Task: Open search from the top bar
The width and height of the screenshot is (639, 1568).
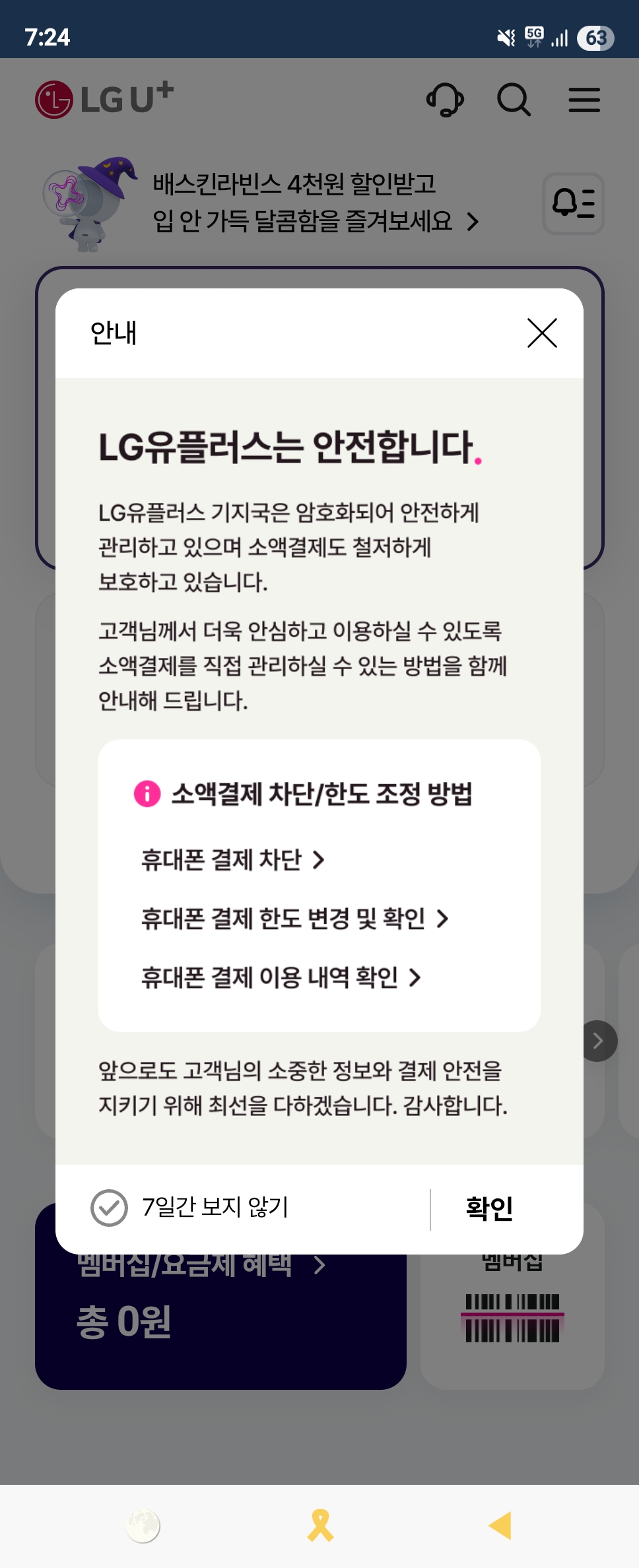Action: (514, 100)
